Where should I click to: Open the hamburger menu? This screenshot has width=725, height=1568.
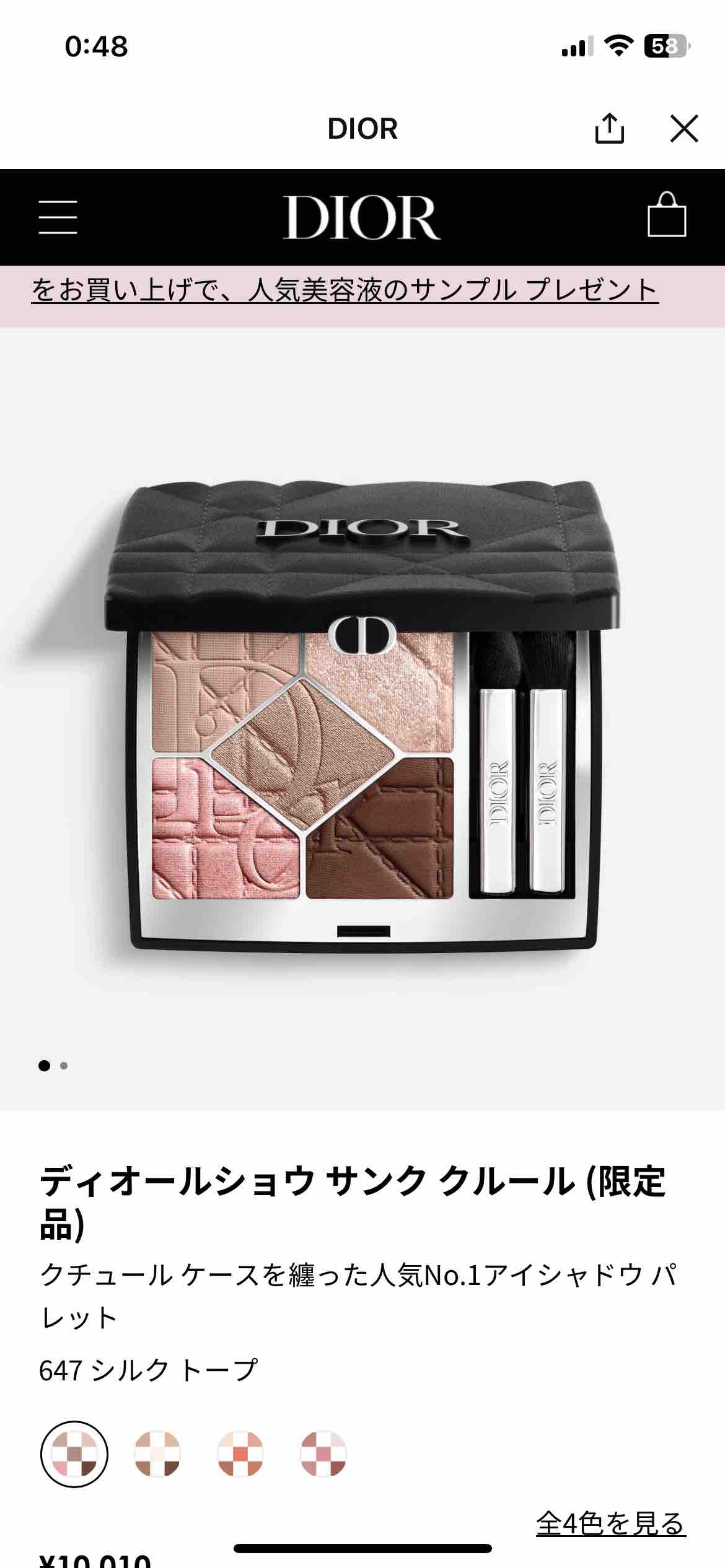(58, 217)
